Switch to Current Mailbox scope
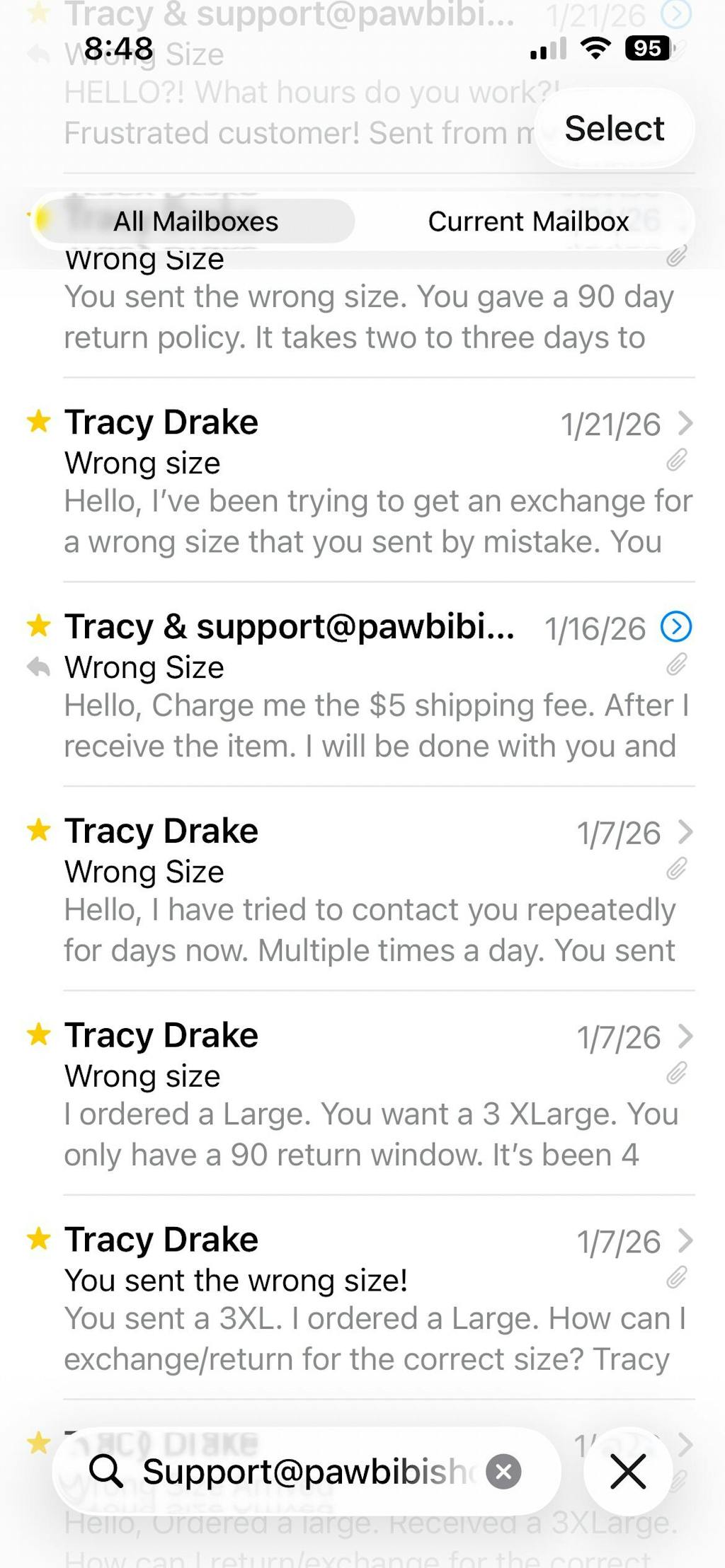This screenshot has height=1568, width=725. (x=527, y=221)
